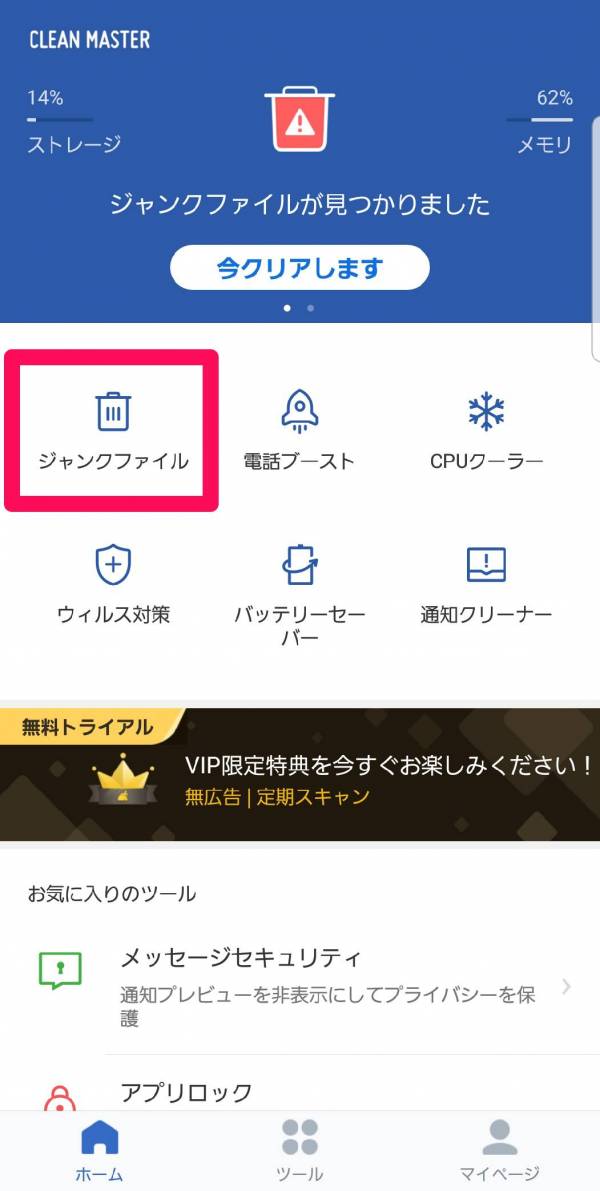The image size is (600, 1191).
Task: Open the ジャンクファイル tool
Action: [x=113, y=430]
